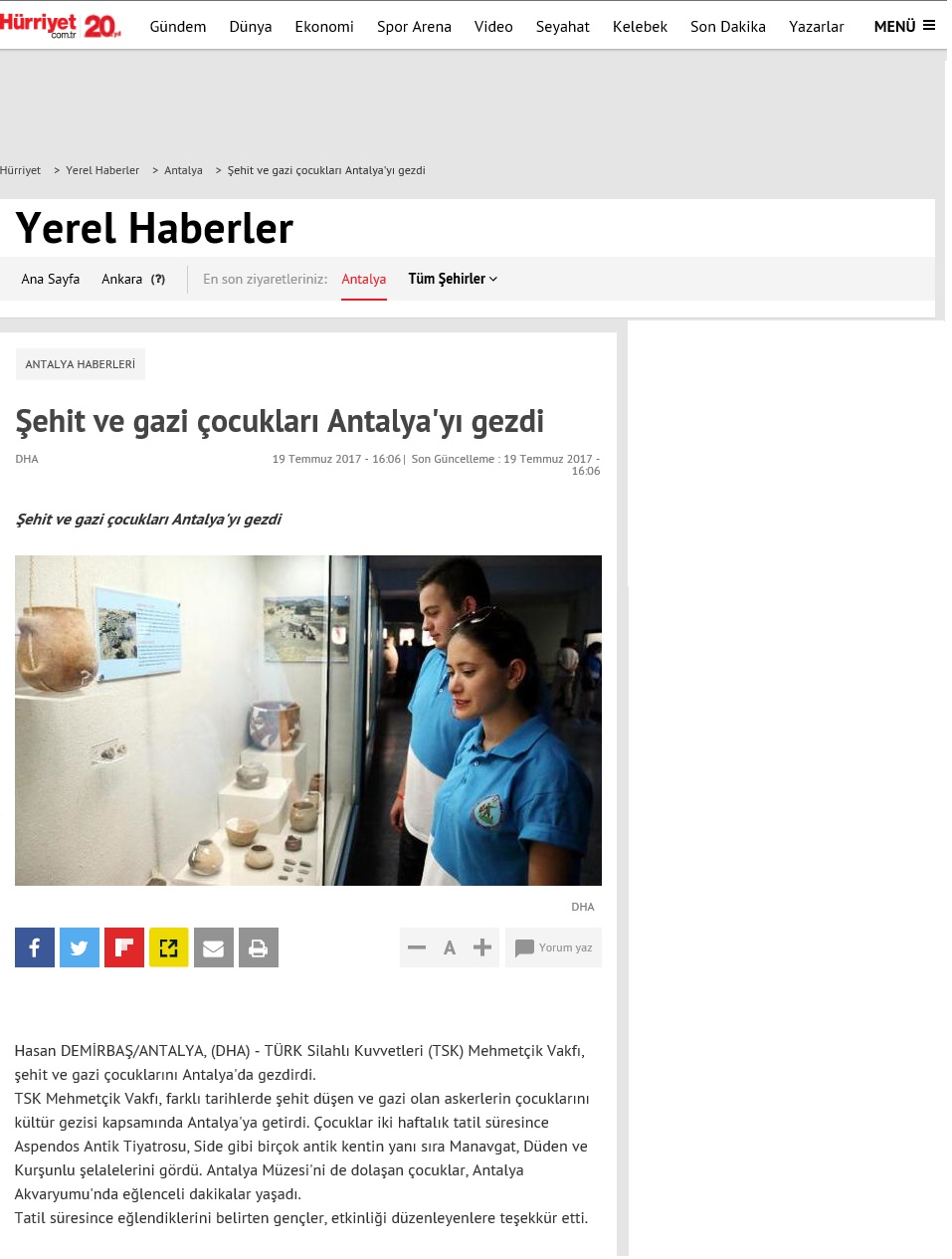
Task: Share the article on Facebook
Action: 35,947
